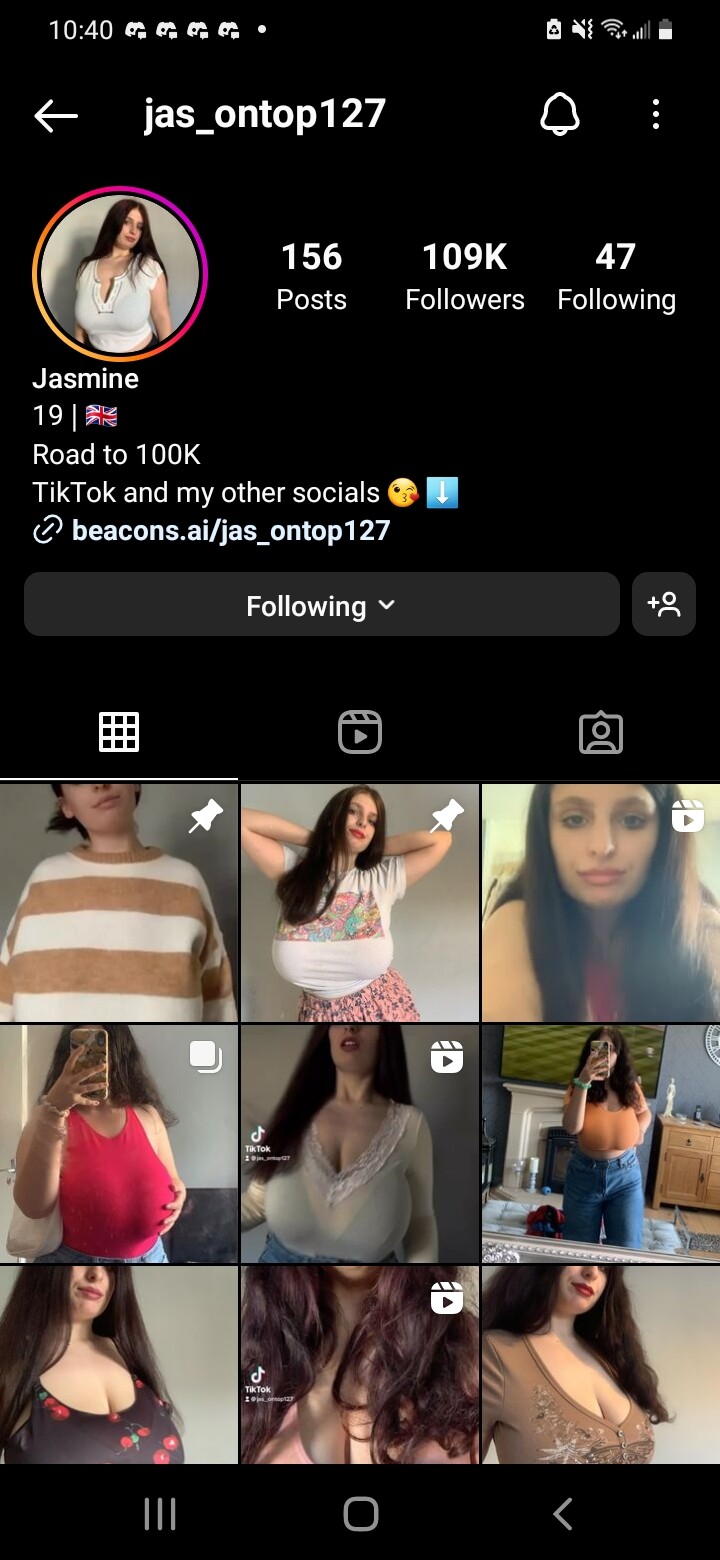The image size is (720, 1560).
Task: Open recent apps from navigation bar
Action: tap(160, 1513)
